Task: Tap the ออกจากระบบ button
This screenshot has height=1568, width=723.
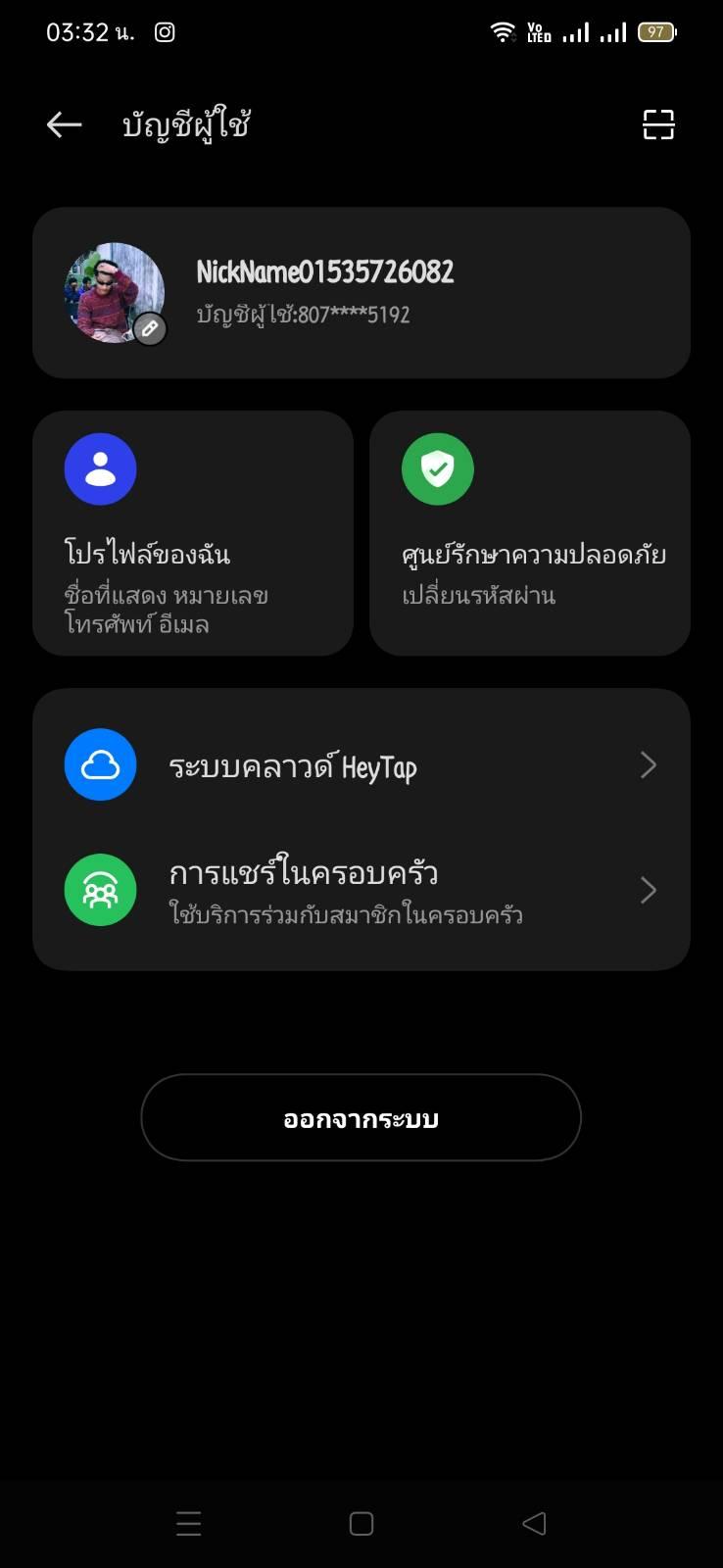Action: [361, 1118]
